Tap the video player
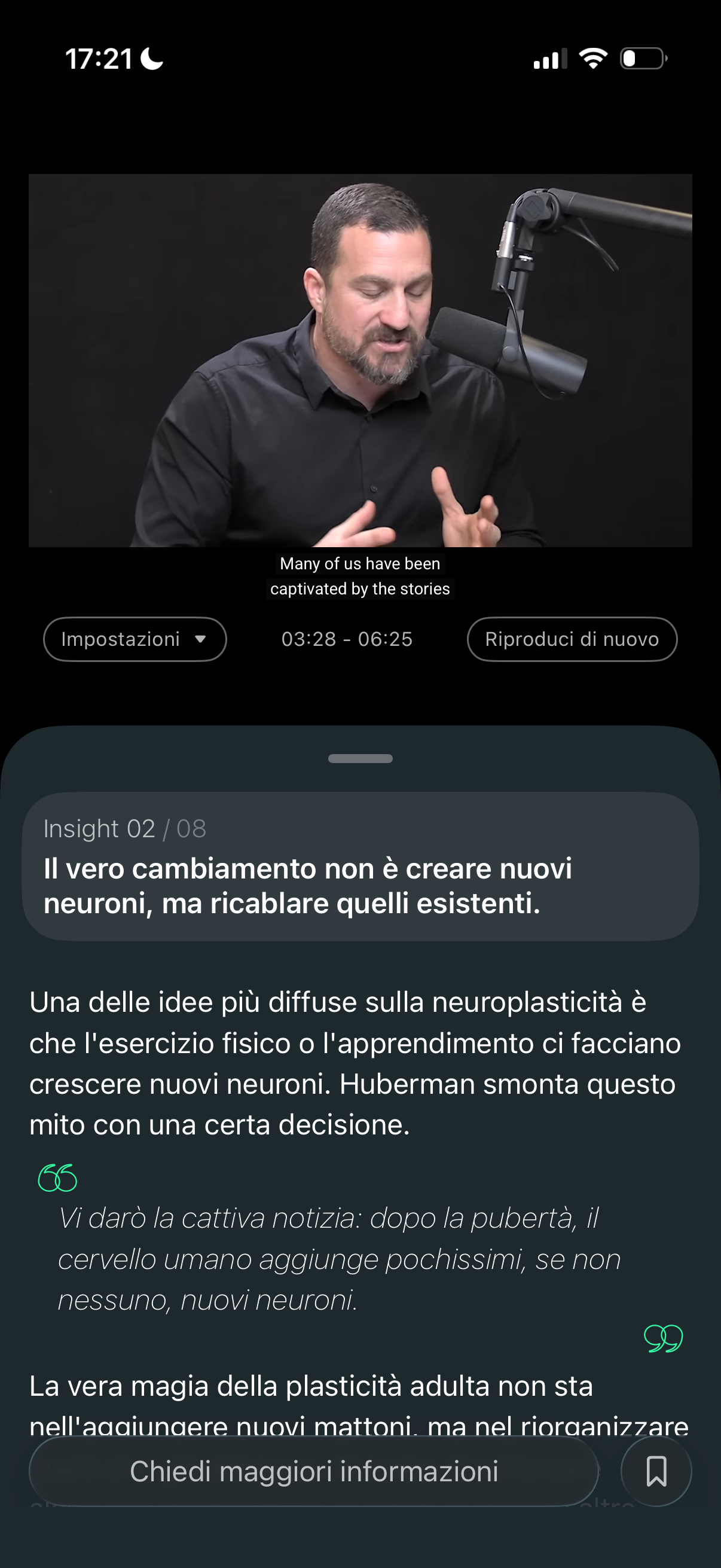This screenshot has height=1568, width=721. pyautogui.click(x=360, y=361)
